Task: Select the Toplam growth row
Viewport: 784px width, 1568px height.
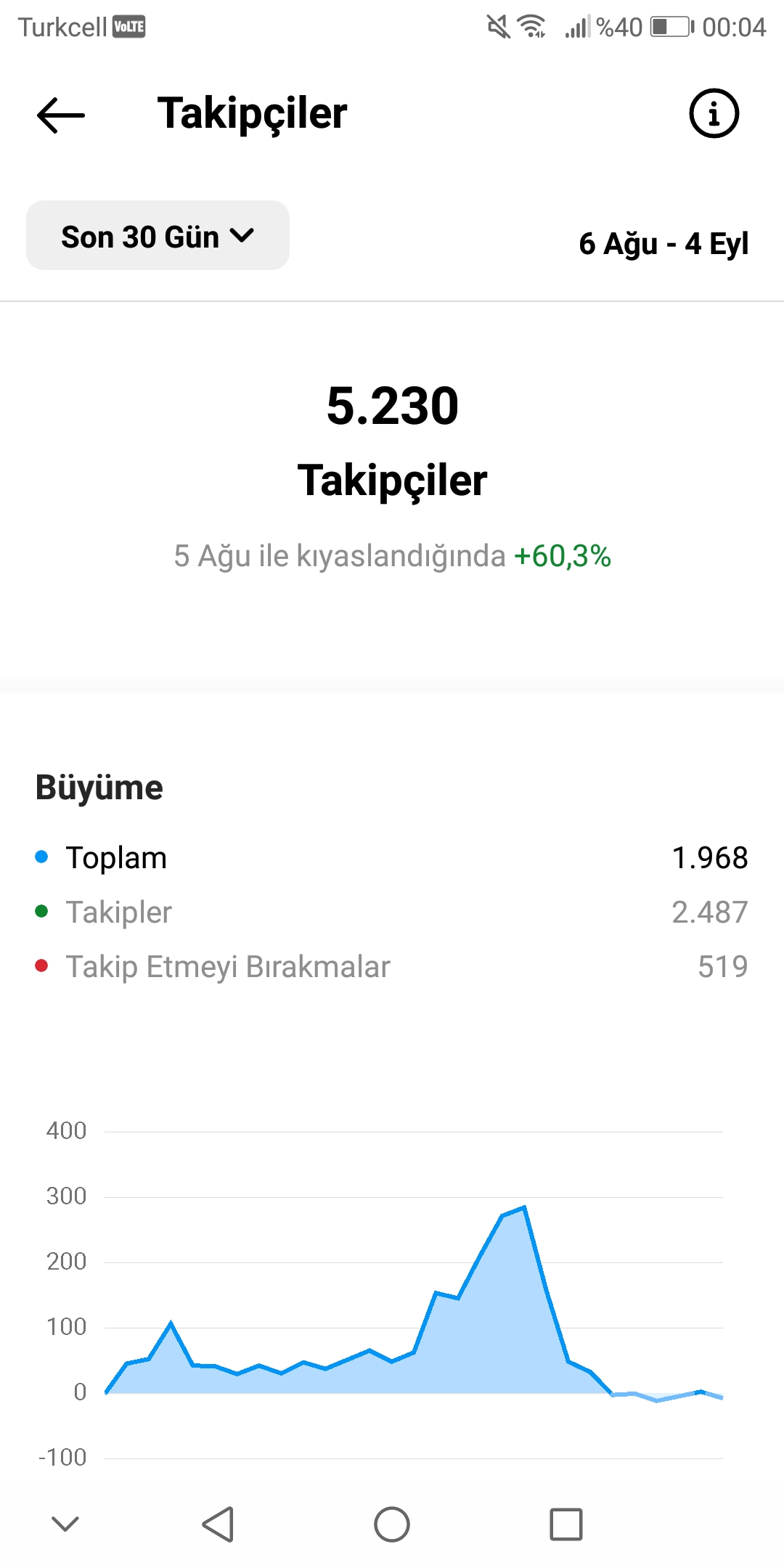Action: coord(392,857)
